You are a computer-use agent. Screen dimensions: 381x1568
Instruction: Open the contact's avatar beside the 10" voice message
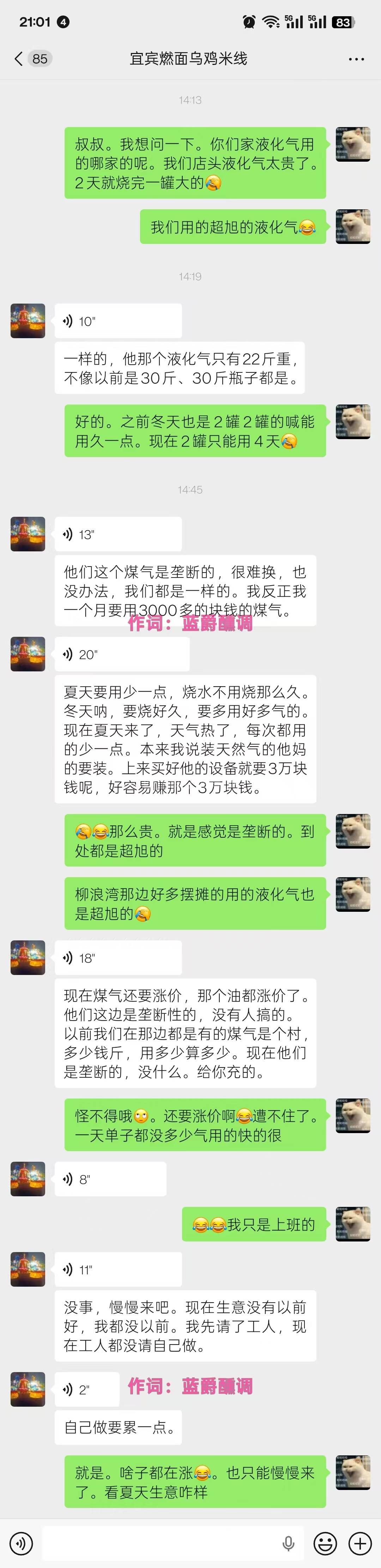pyautogui.click(x=28, y=321)
